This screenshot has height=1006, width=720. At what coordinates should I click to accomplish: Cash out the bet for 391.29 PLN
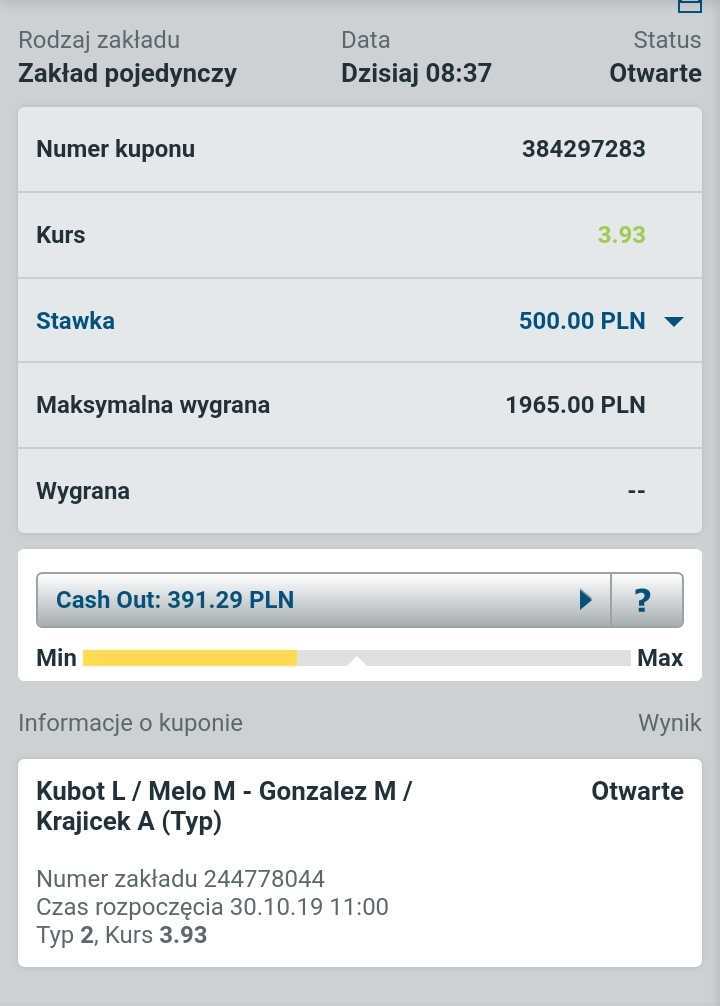pyautogui.click(x=322, y=600)
